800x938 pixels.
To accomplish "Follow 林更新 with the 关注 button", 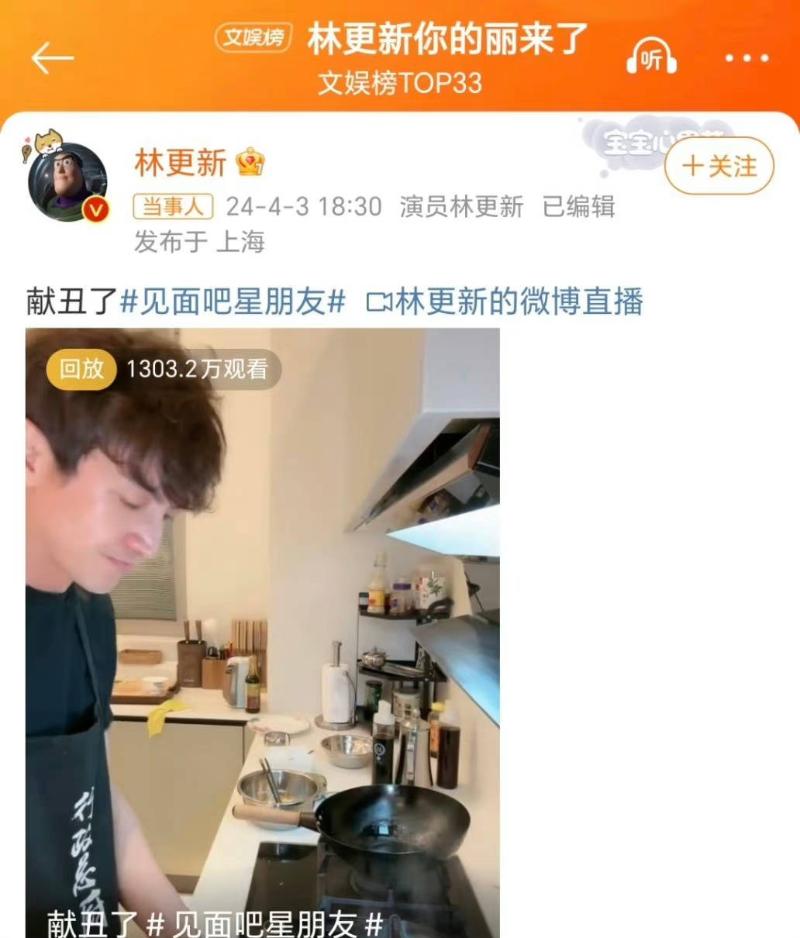I will [x=719, y=166].
